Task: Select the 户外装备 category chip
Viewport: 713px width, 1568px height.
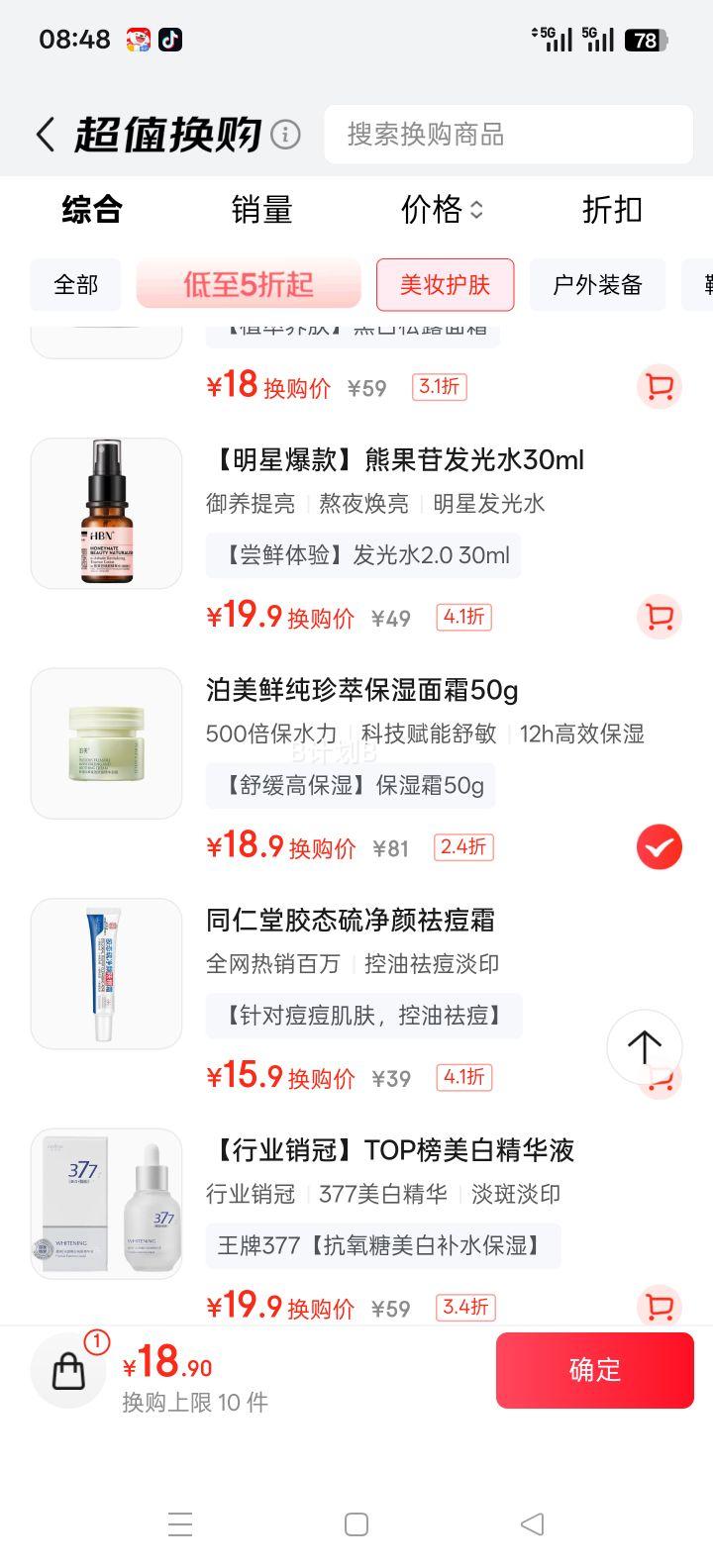Action: pos(597,285)
